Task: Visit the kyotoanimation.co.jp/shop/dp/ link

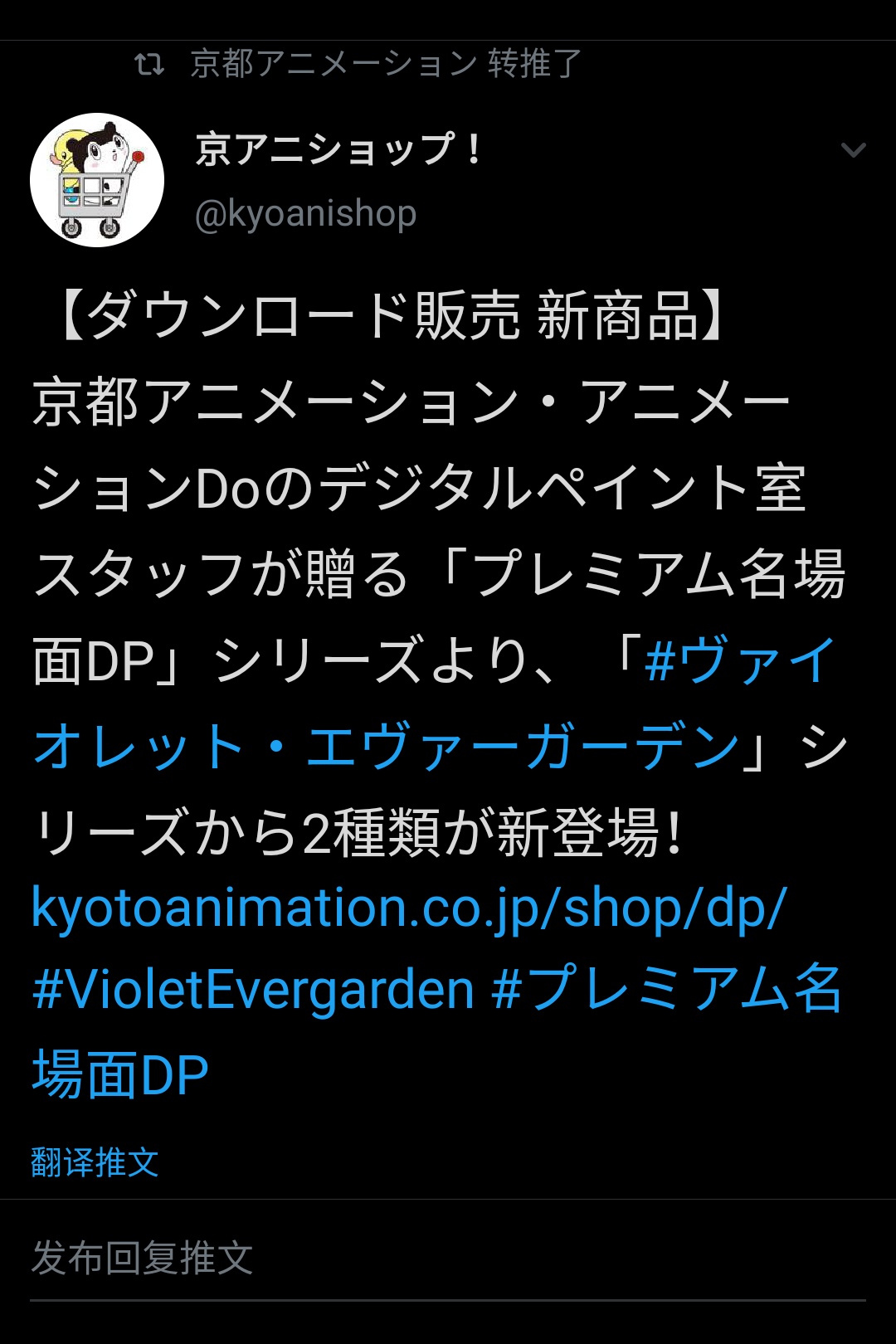Action: click(408, 908)
